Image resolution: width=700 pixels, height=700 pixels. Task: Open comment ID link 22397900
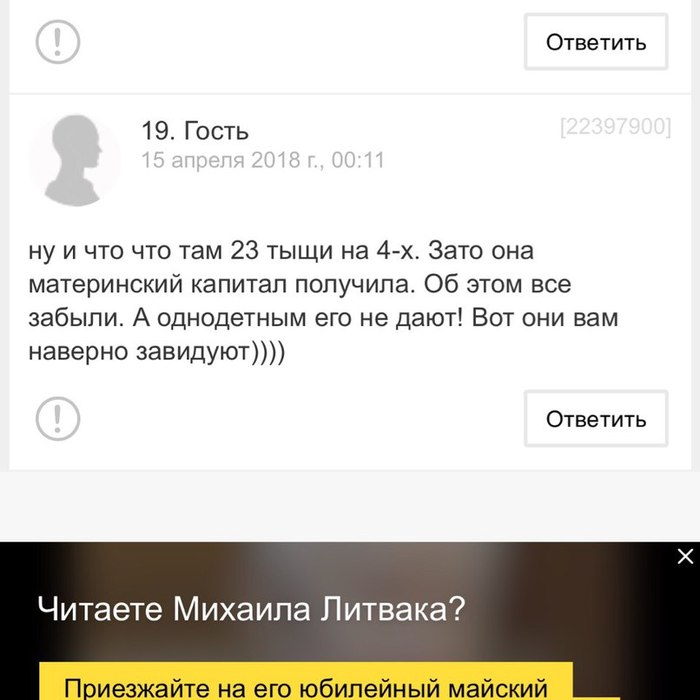[x=614, y=127]
